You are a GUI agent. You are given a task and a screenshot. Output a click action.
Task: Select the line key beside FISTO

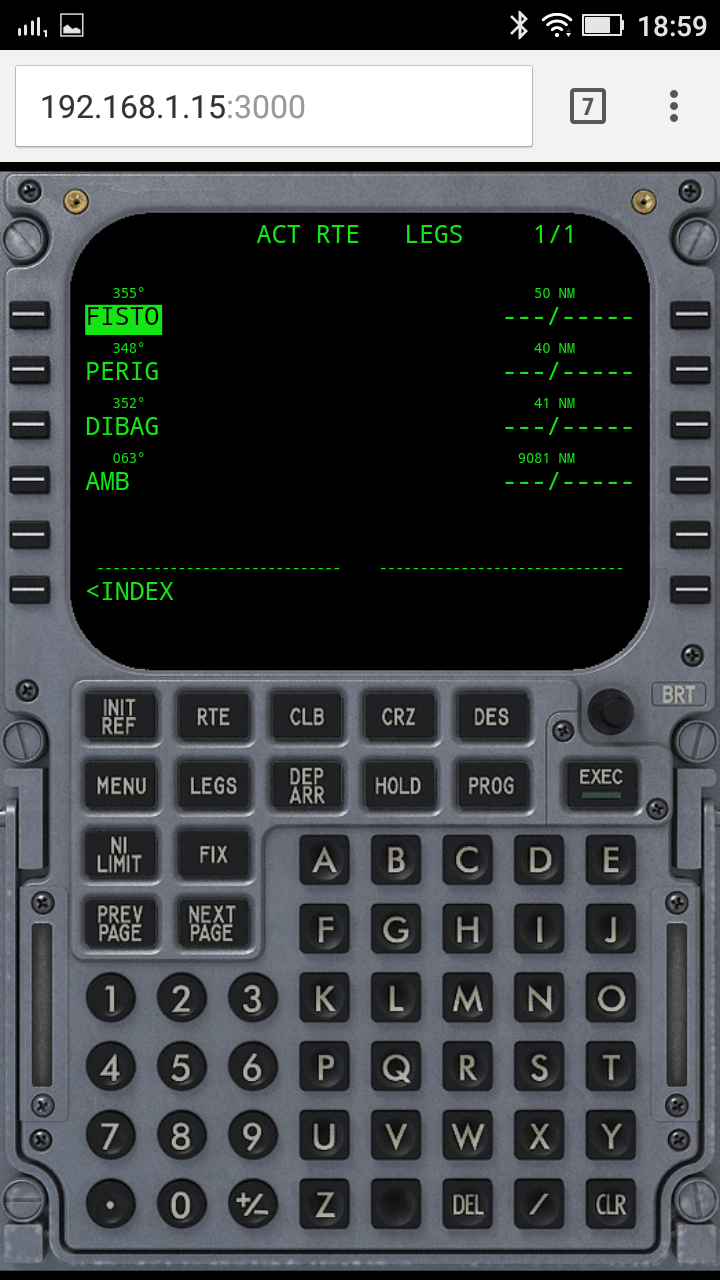30,315
